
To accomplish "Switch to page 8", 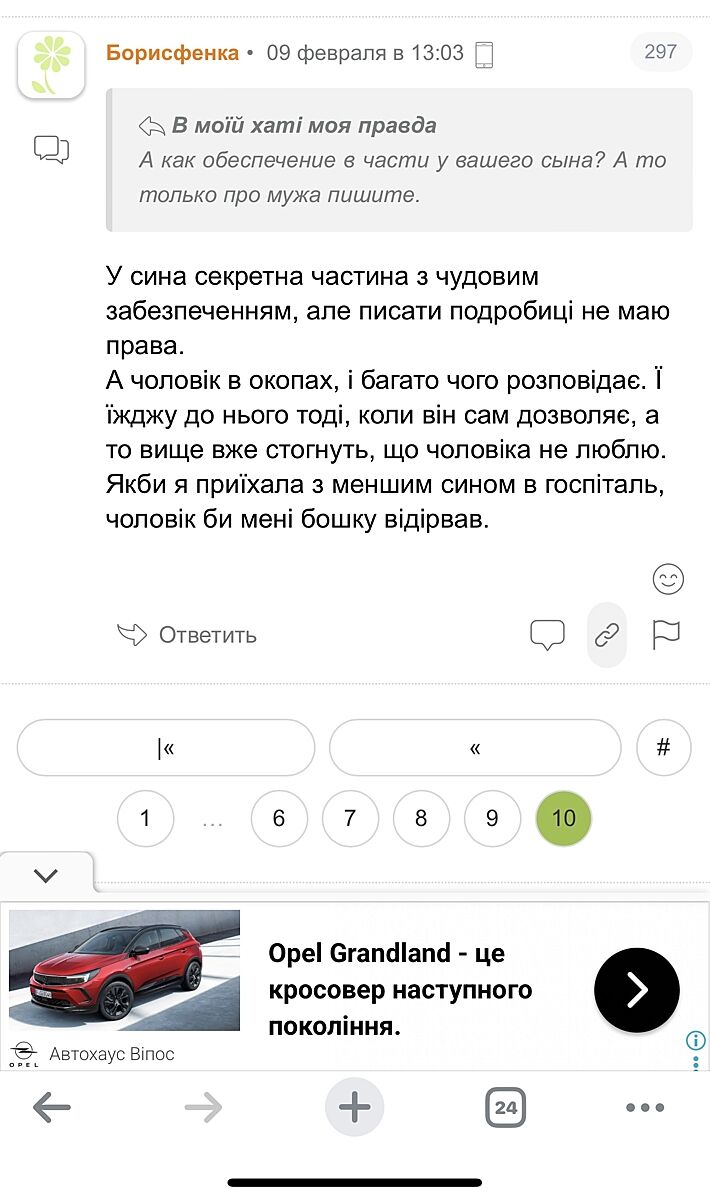I will click(420, 819).
